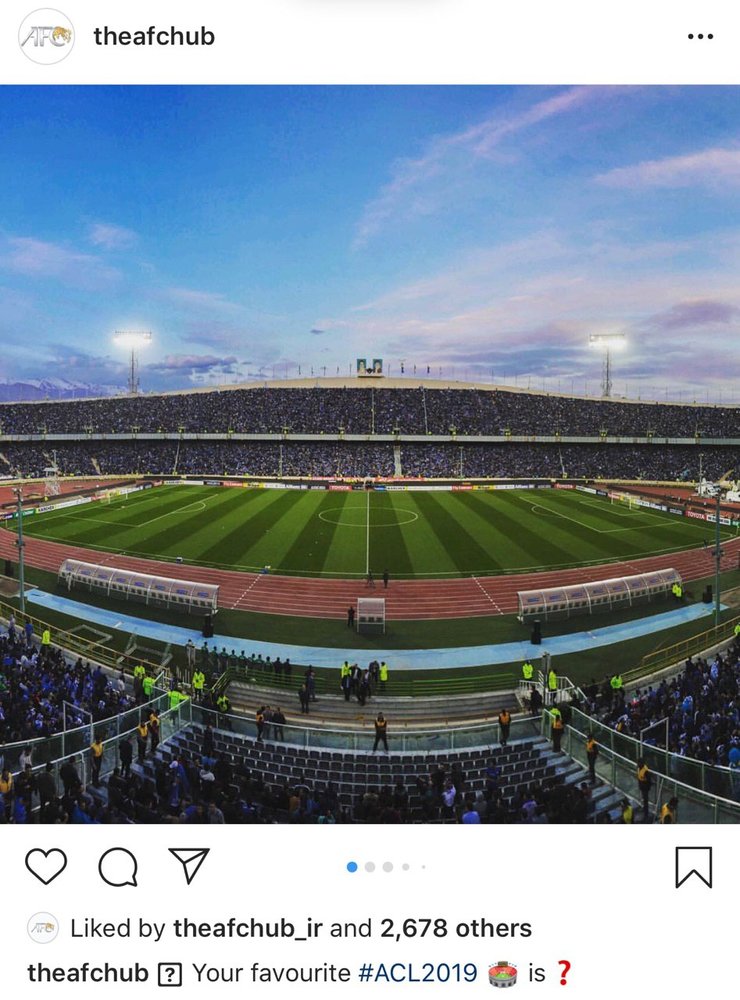Open comments with the speech bubble icon
Viewport: 740px width, 1000px height.
[x=118, y=866]
